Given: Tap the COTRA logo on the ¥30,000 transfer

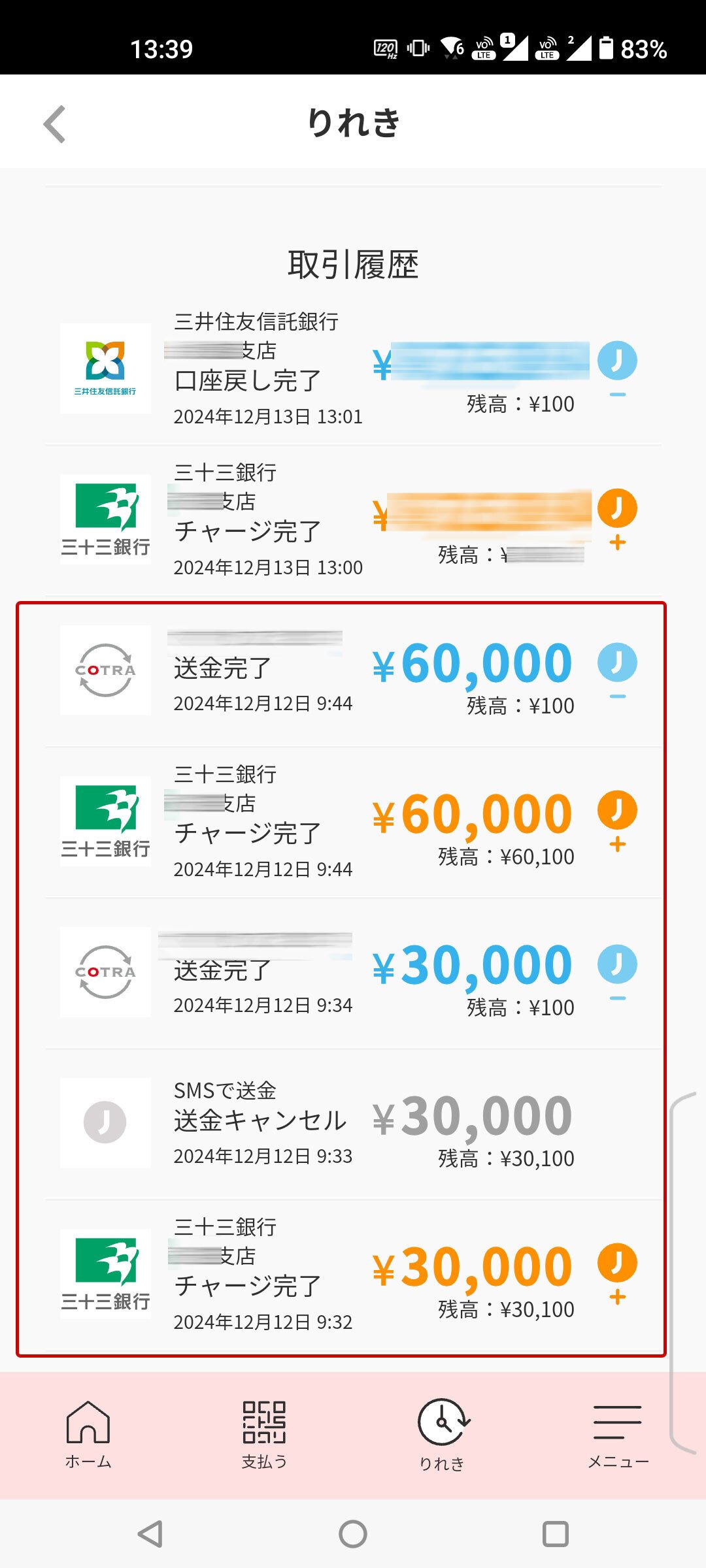Looking at the screenshot, I should (x=105, y=973).
